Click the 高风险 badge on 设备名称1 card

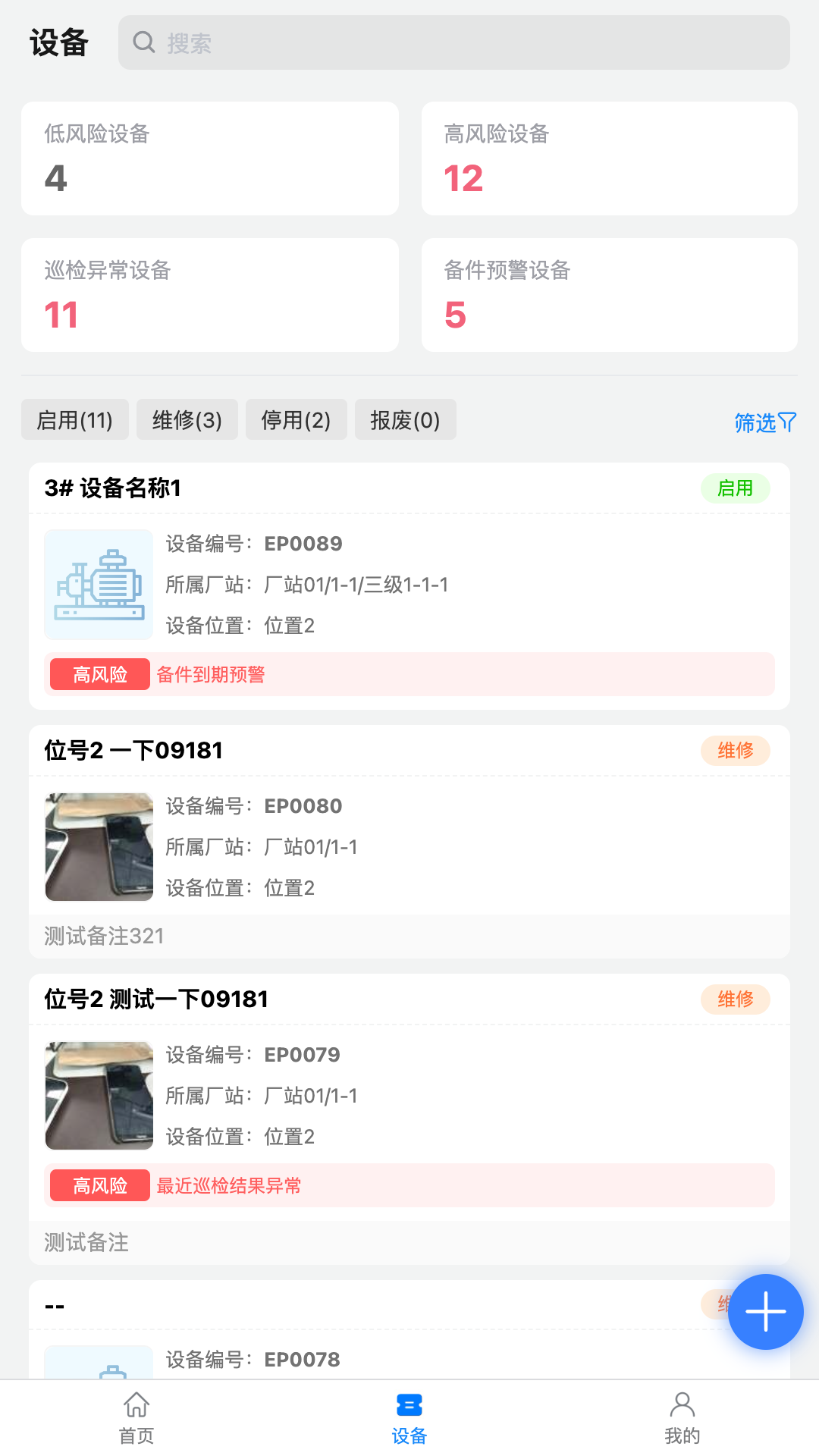coord(99,674)
